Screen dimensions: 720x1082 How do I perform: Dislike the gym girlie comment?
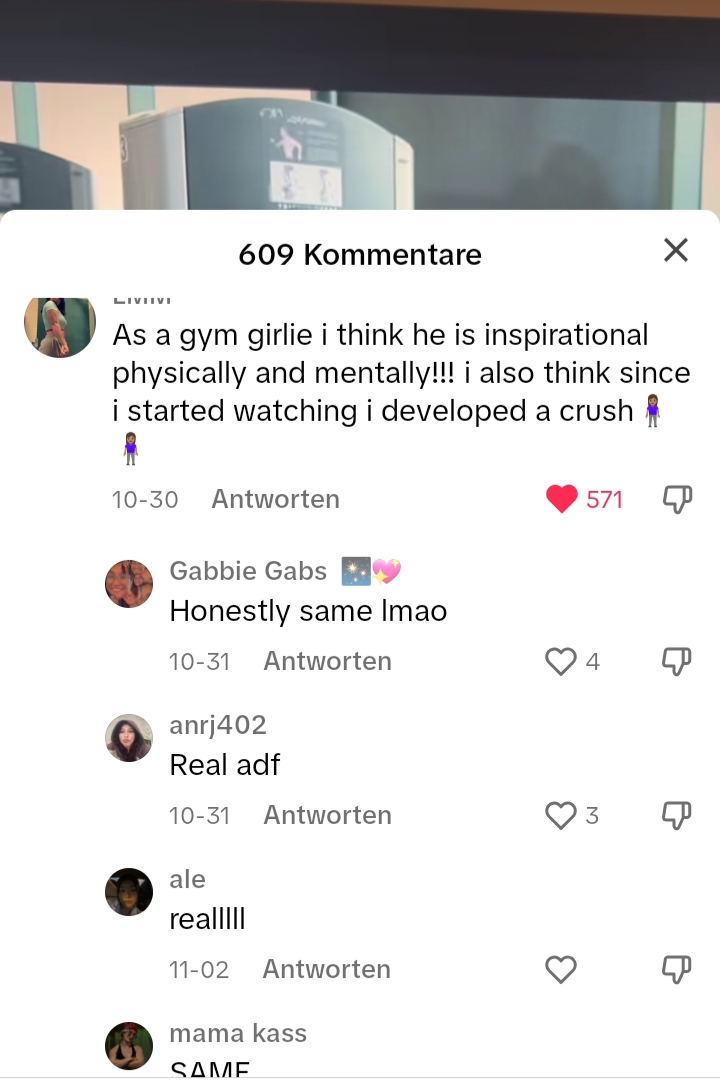click(677, 499)
